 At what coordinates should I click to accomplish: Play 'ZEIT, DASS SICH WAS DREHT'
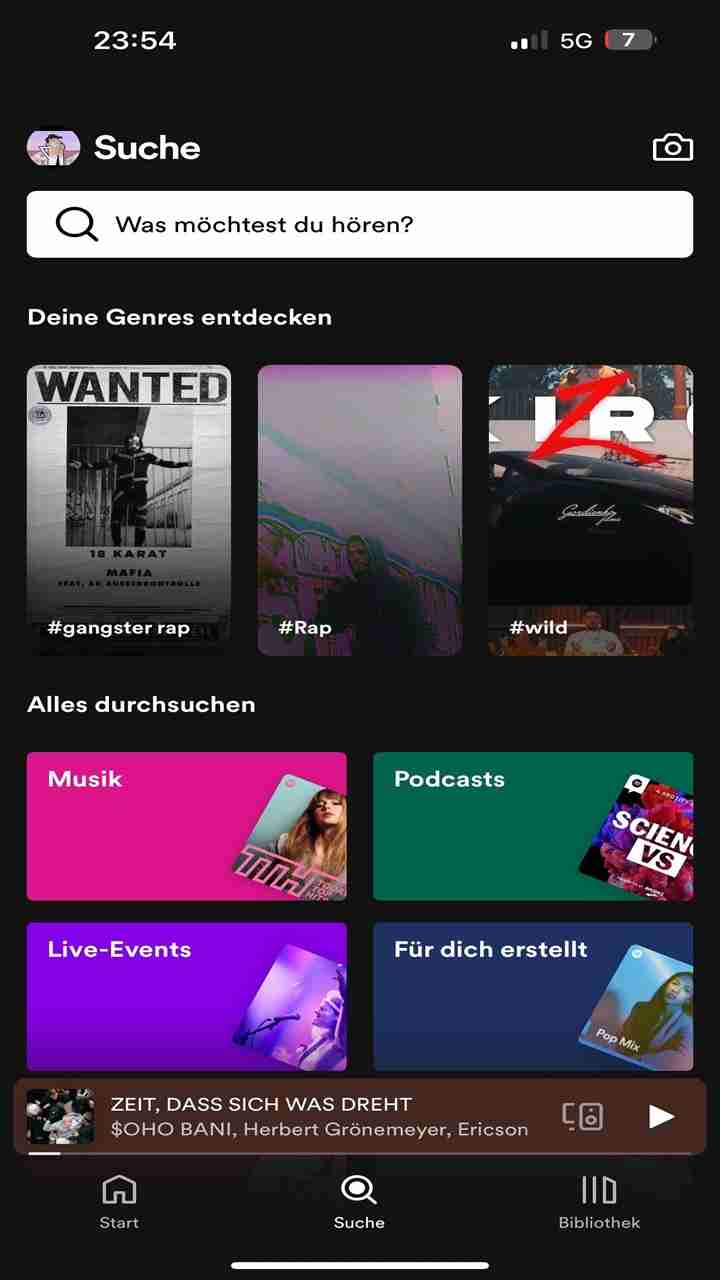[661, 1116]
